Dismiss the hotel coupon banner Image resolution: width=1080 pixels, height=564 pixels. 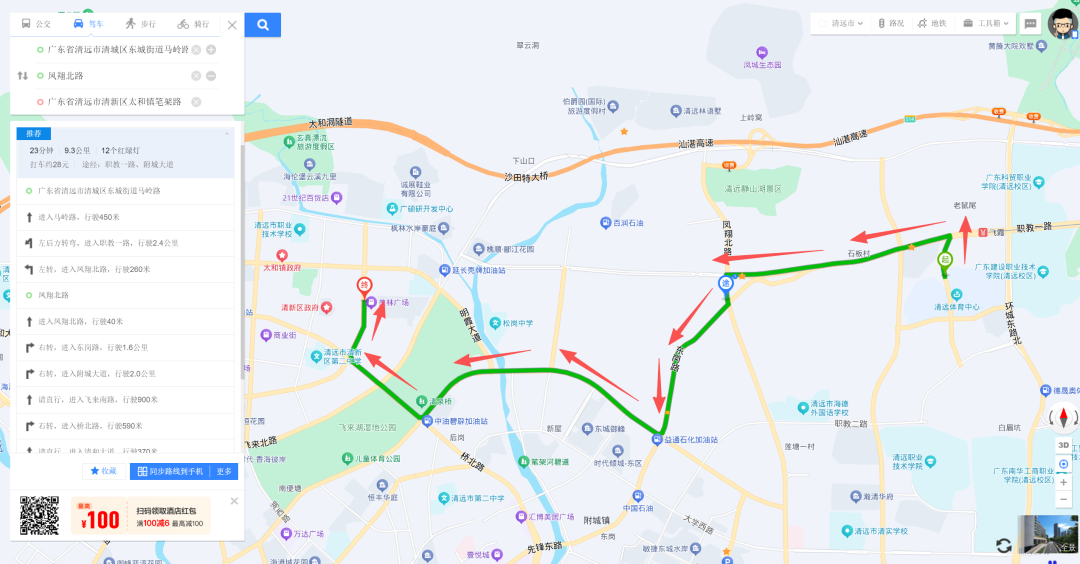234,501
